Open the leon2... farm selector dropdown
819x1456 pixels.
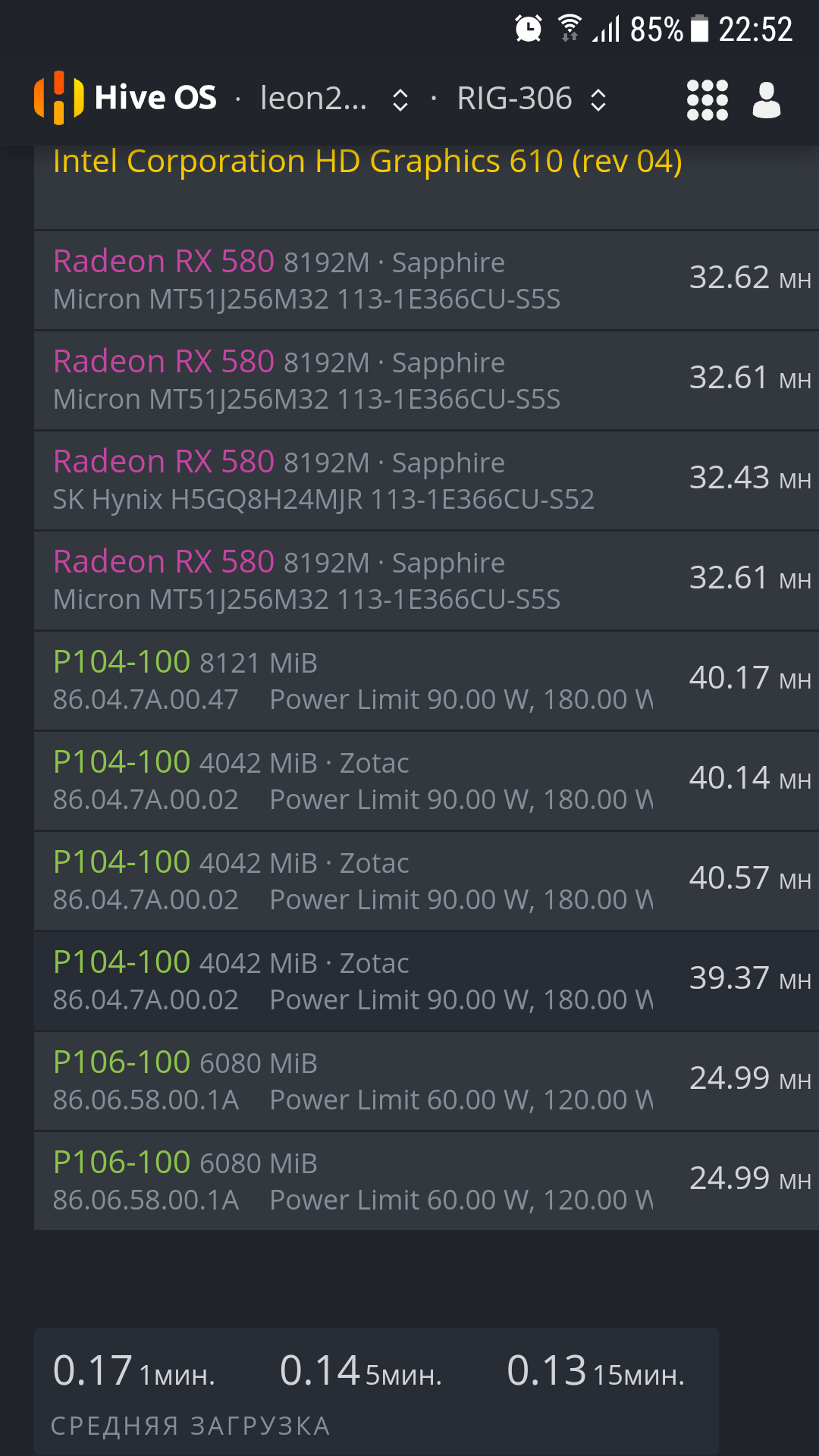[x=334, y=99]
